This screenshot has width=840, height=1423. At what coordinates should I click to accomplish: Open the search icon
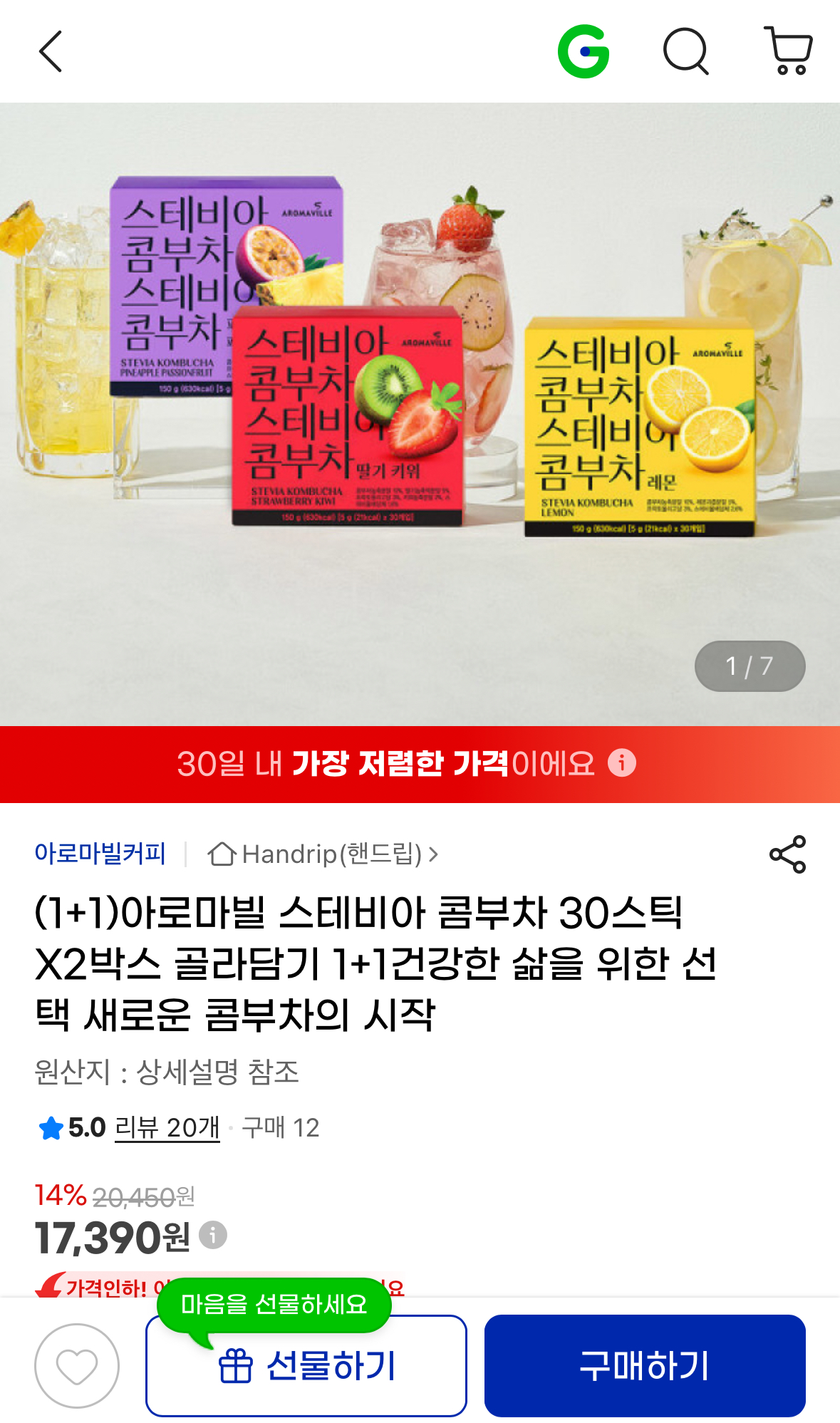pyautogui.click(x=685, y=51)
